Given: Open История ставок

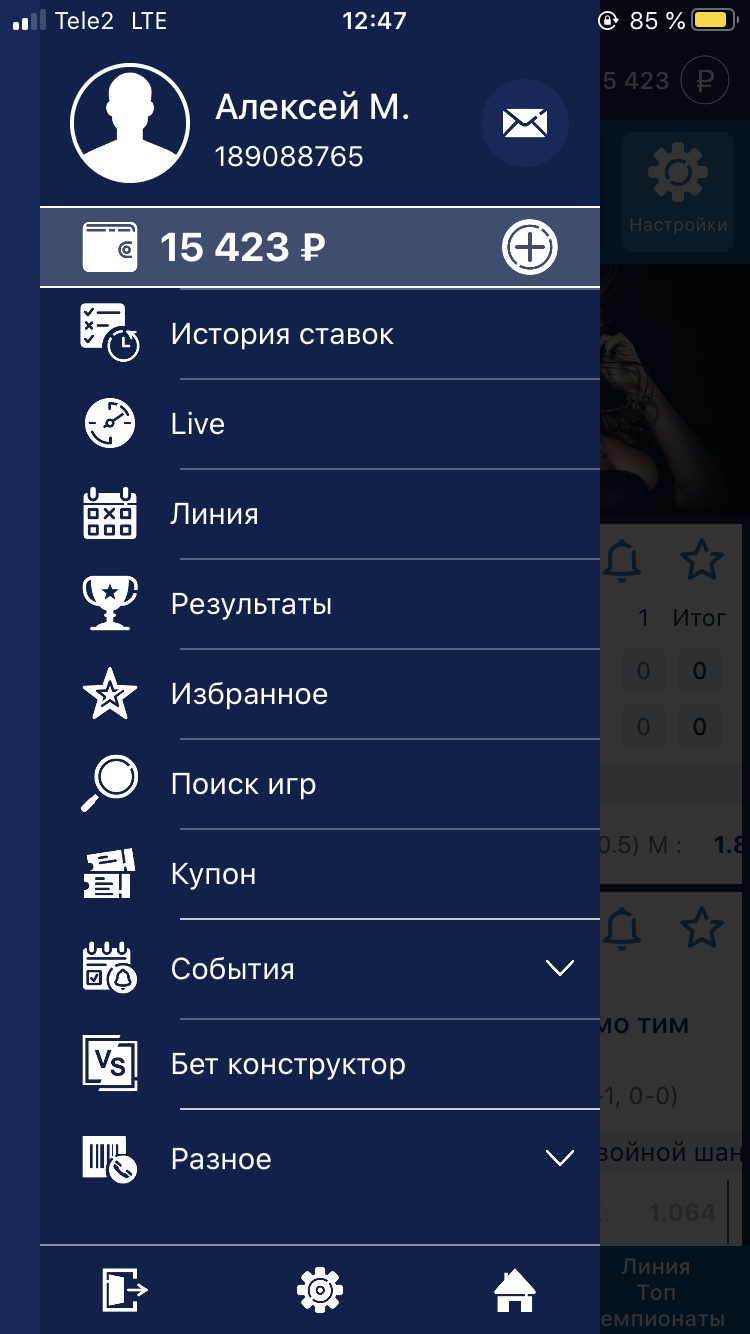Looking at the screenshot, I should pyautogui.click(x=282, y=334).
